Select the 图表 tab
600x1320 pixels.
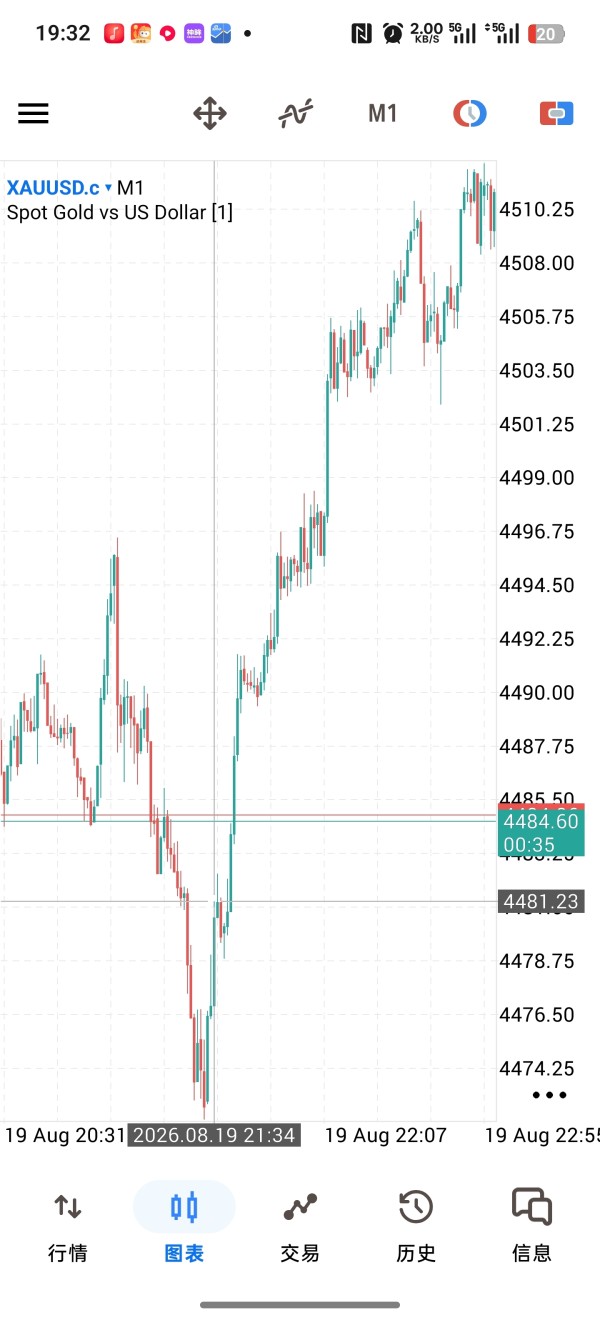(184, 1226)
